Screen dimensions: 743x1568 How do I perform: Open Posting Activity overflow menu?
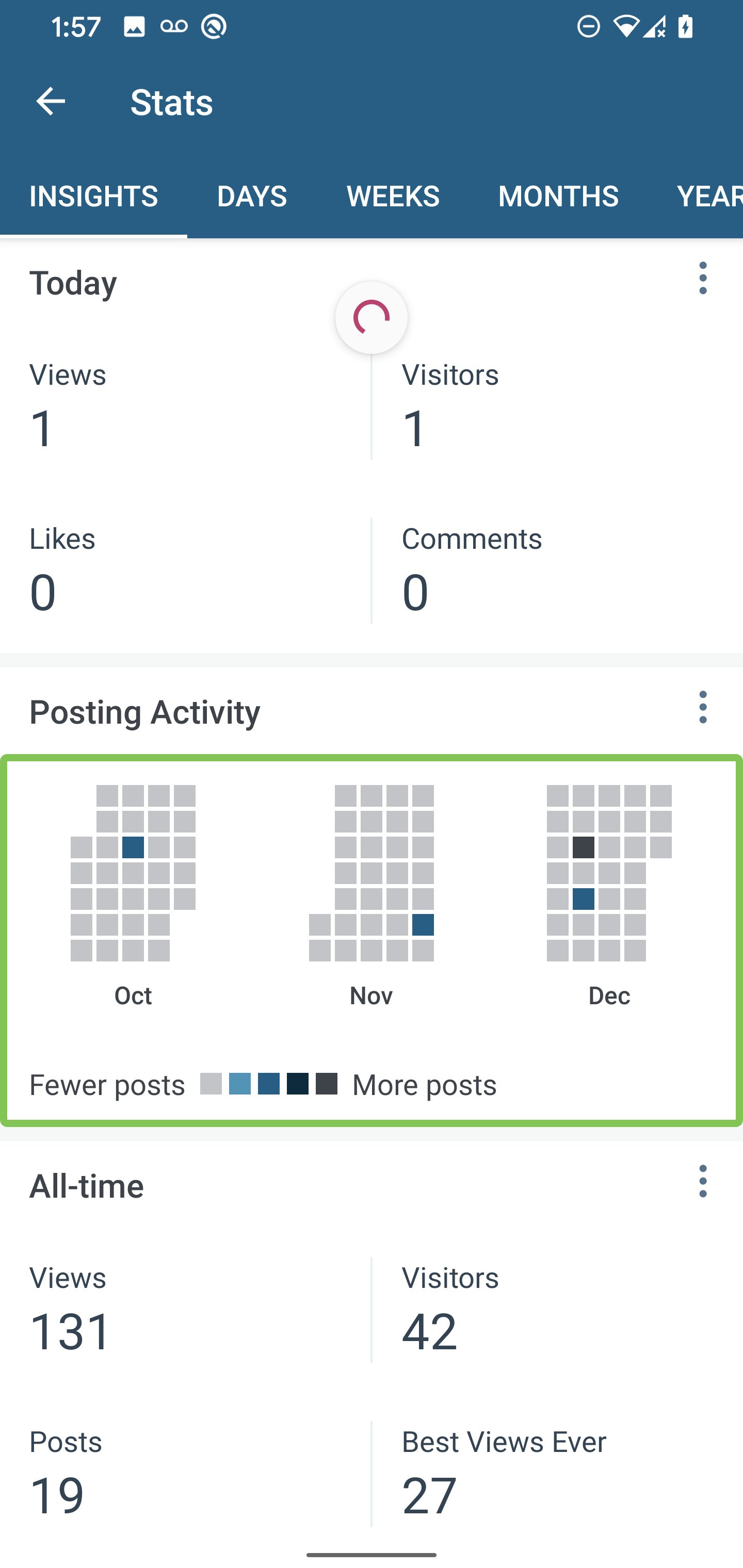(703, 707)
